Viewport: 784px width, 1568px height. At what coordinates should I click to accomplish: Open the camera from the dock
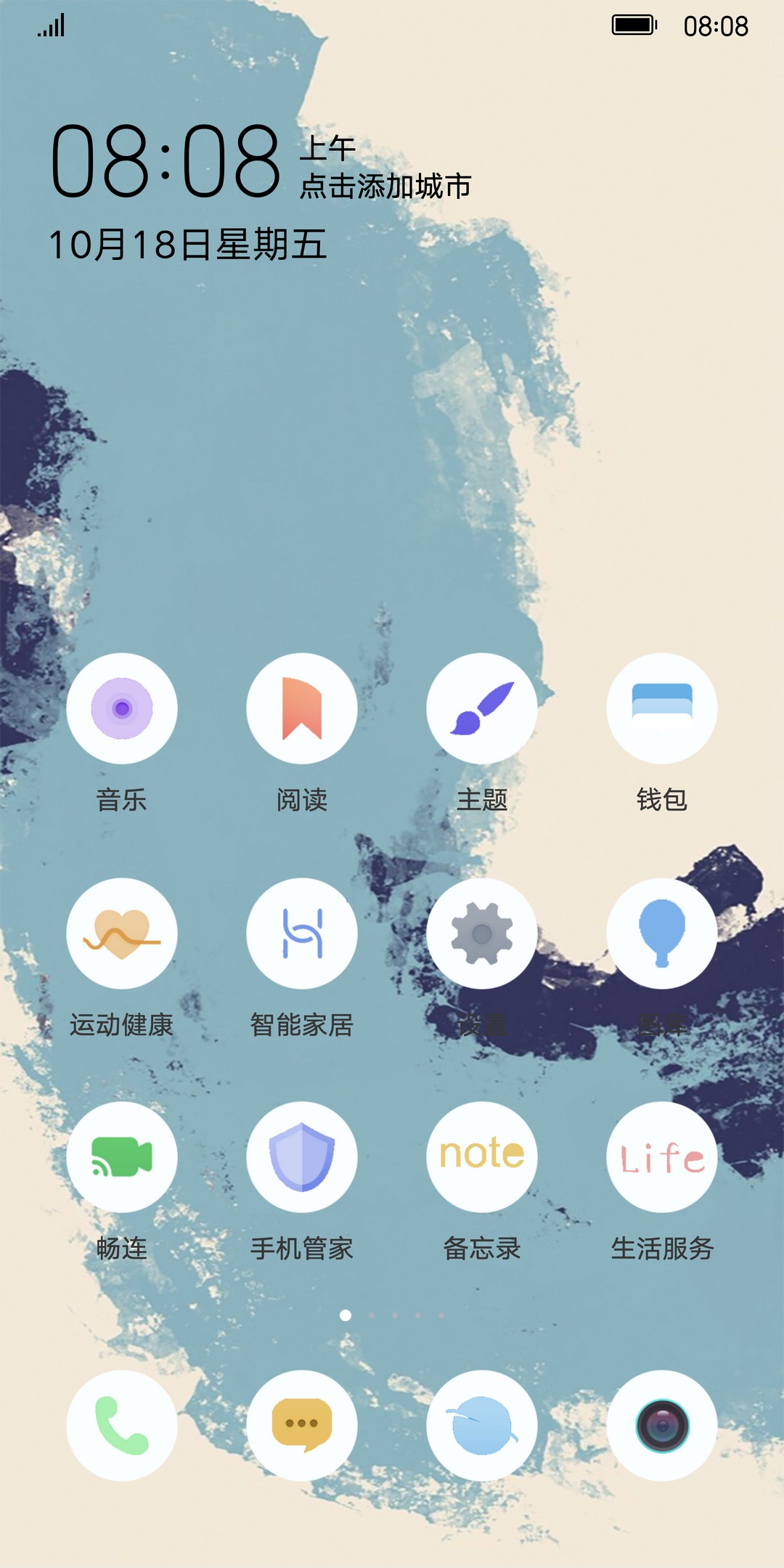(x=662, y=1426)
